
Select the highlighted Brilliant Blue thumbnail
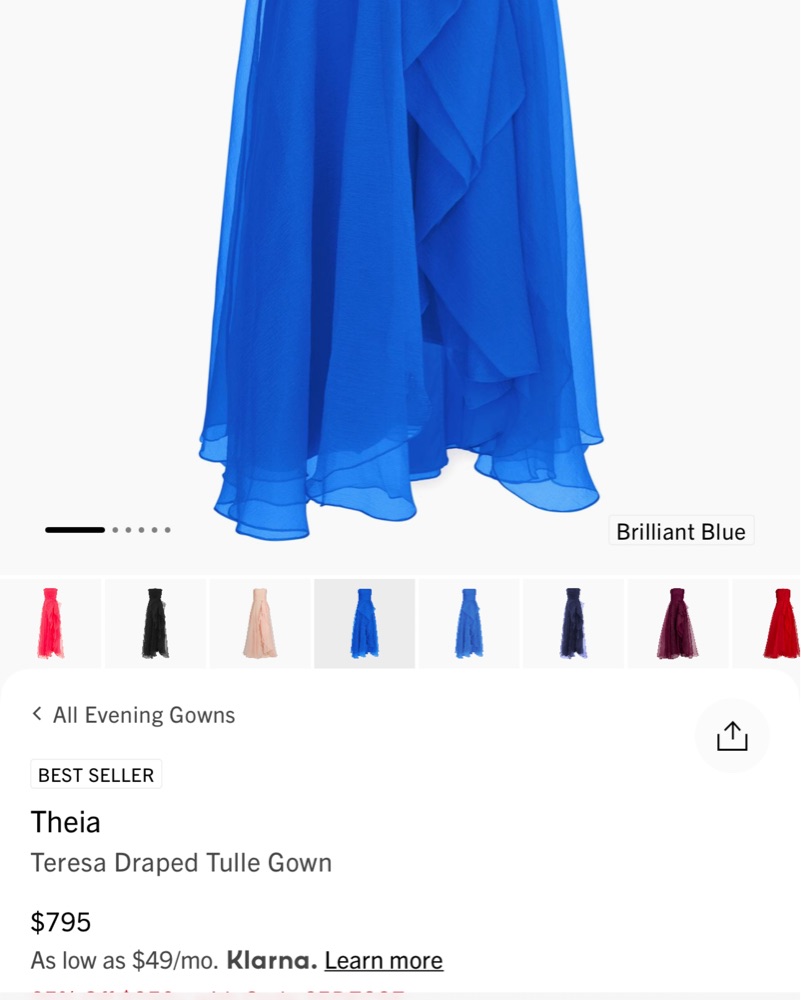coord(364,623)
